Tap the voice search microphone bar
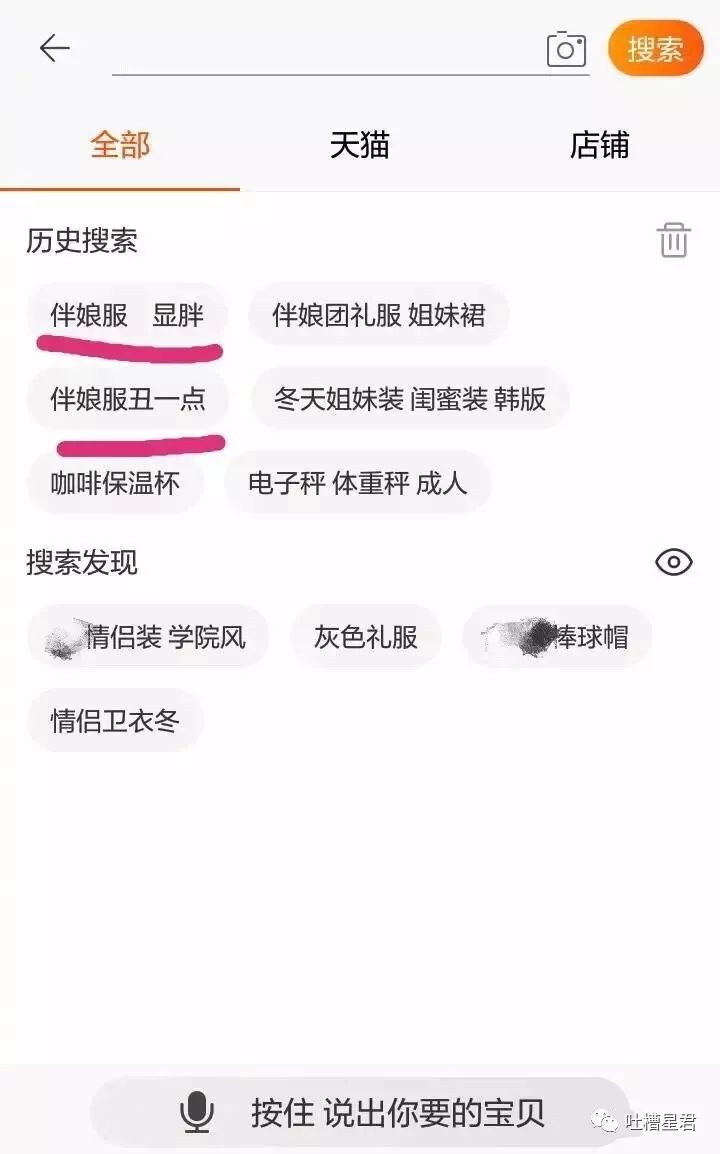Viewport: 720px width, 1154px height. click(360, 1112)
